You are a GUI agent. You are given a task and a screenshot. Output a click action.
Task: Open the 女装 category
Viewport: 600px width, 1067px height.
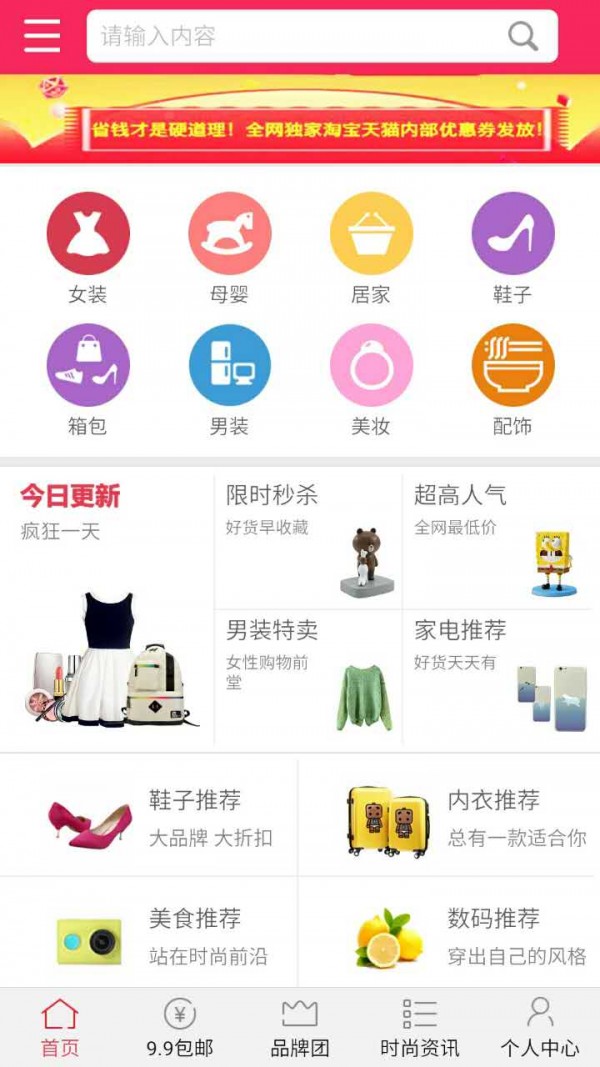click(88, 247)
